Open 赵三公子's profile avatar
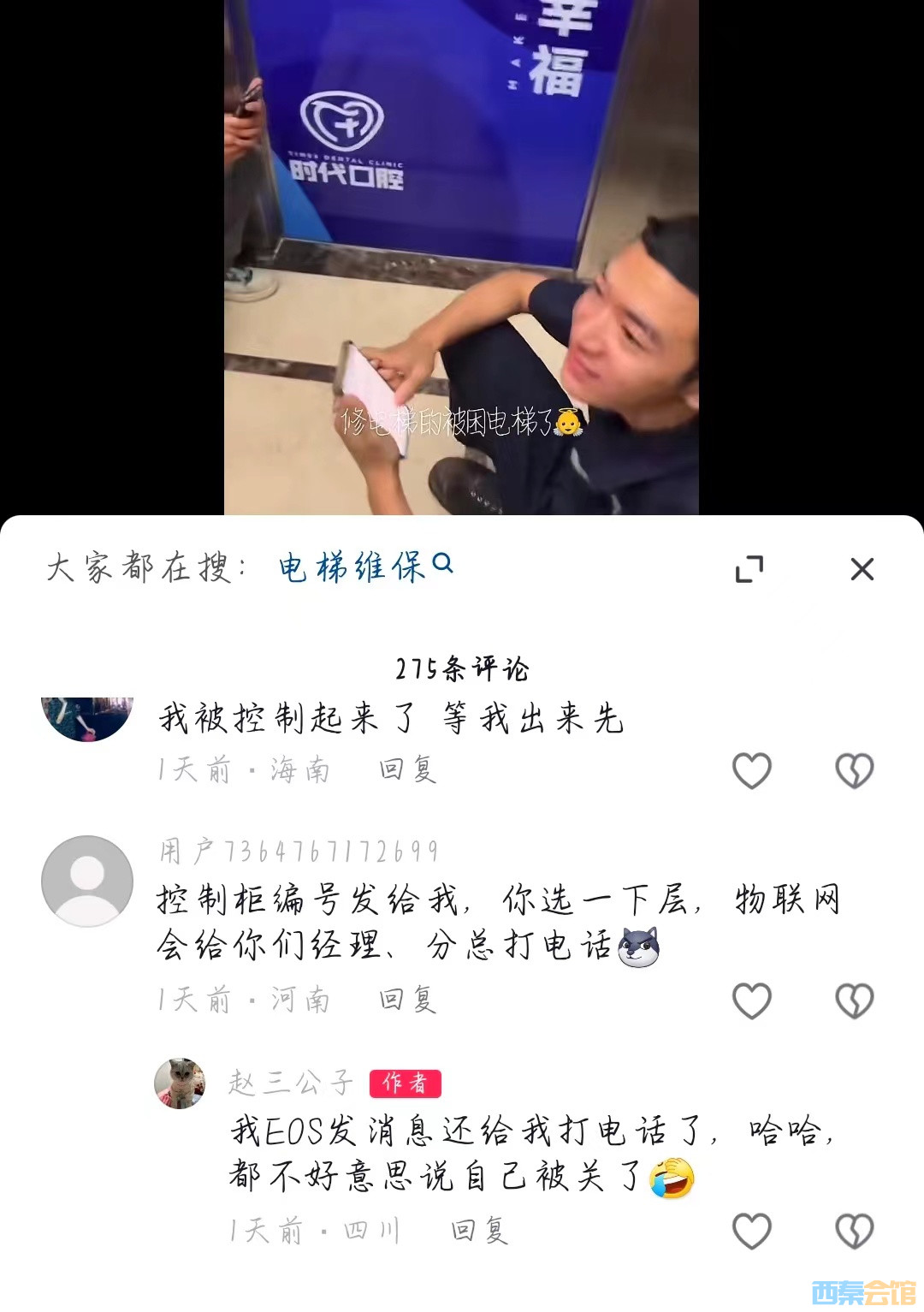The width and height of the screenshot is (924, 1312). click(180, 1083)
